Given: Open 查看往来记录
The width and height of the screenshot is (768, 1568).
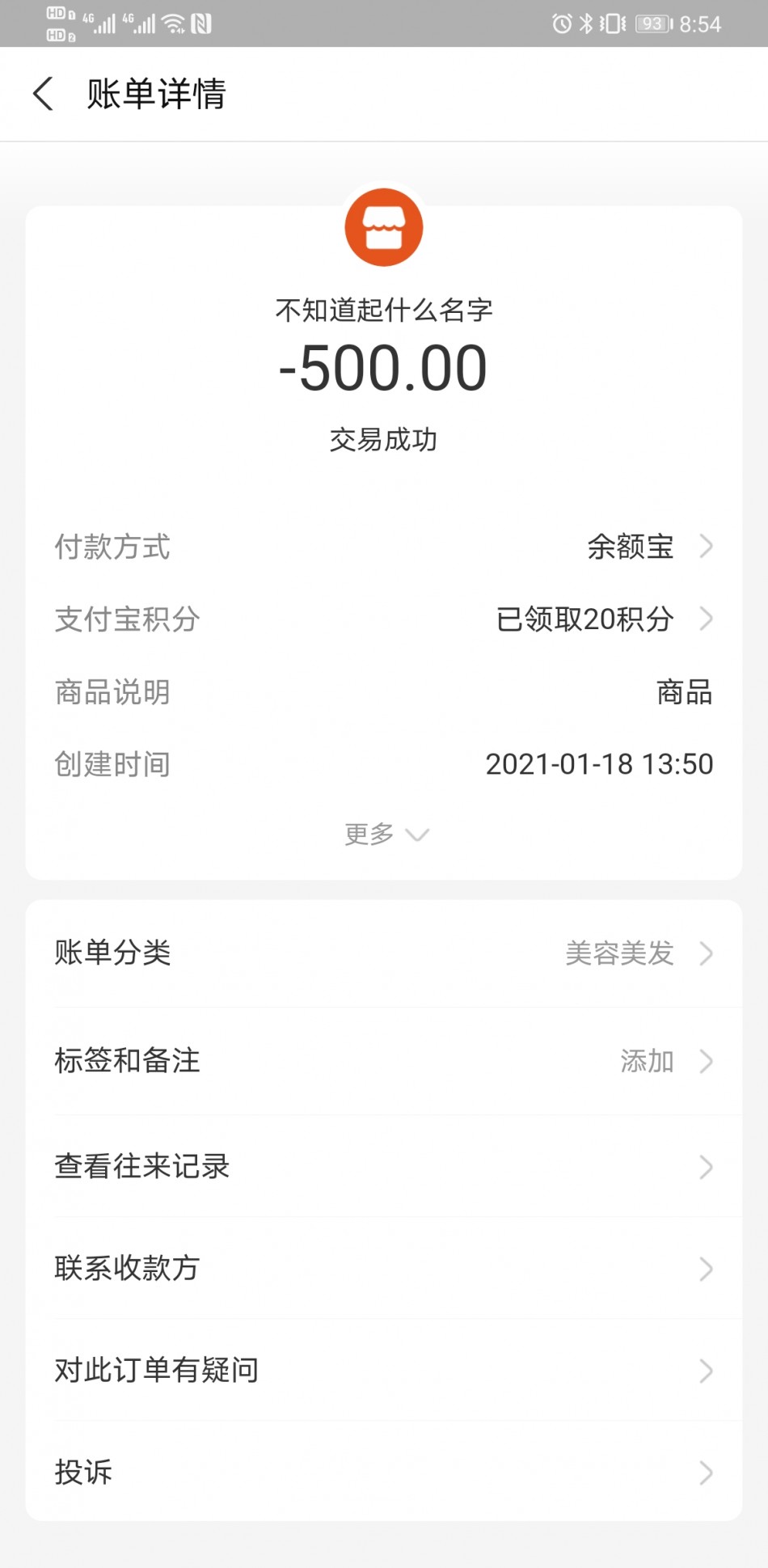Looking at the screenshot, I should click(384, 1166).
